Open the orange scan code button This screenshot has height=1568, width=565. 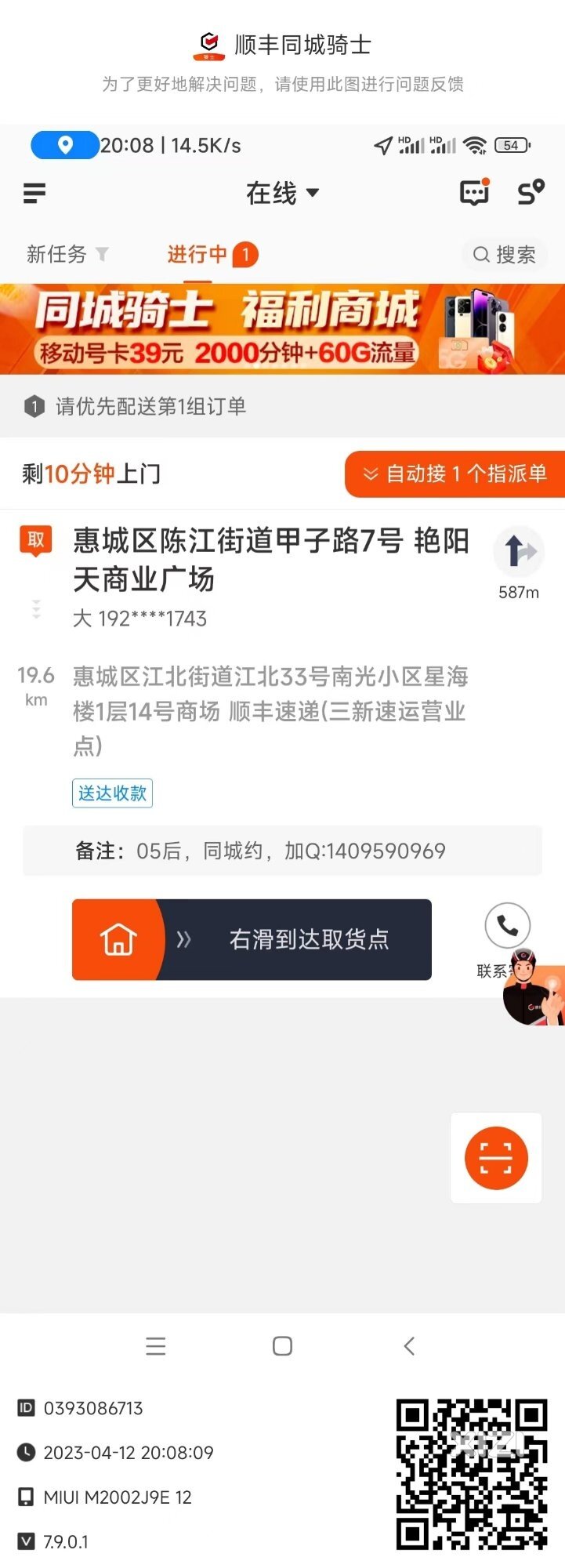pyautogui.click(x=496, y=1157)
